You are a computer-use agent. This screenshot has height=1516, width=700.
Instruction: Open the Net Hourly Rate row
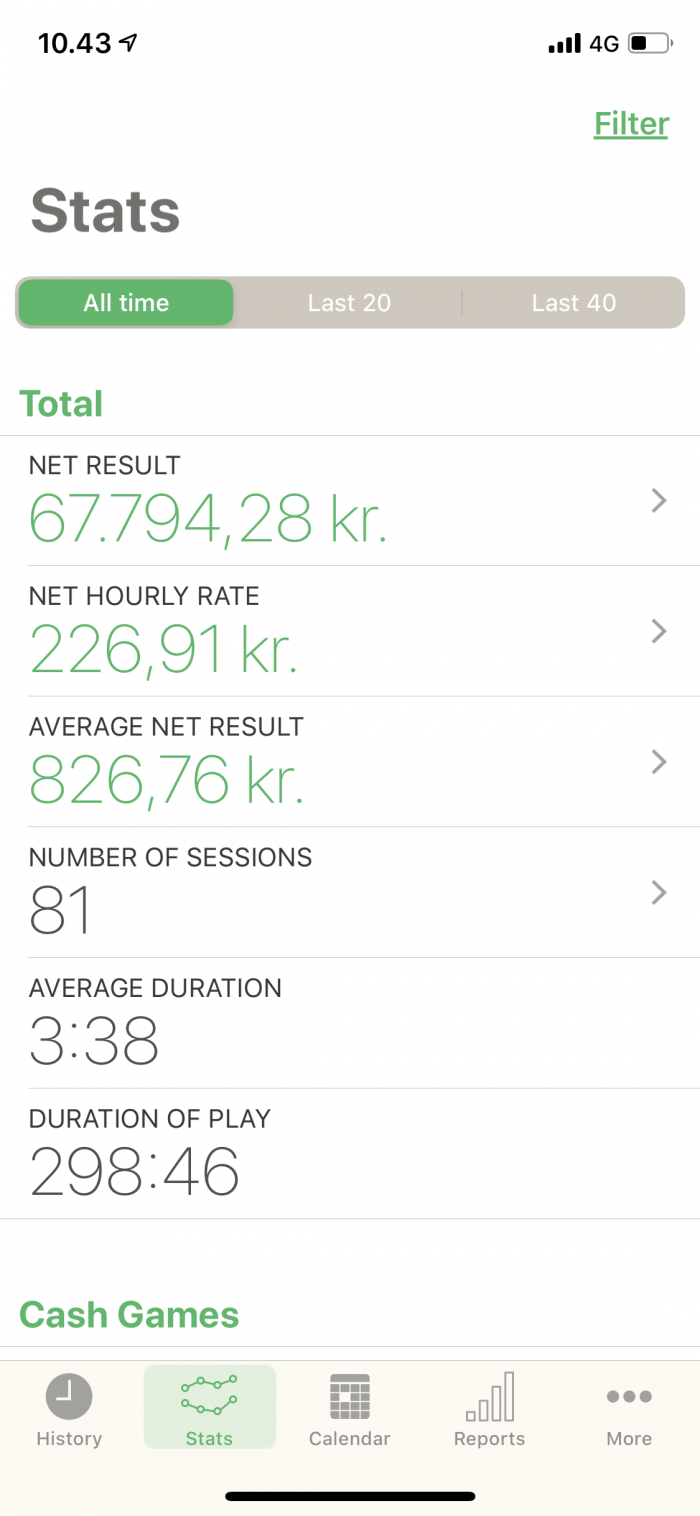[x=350, y=632]
